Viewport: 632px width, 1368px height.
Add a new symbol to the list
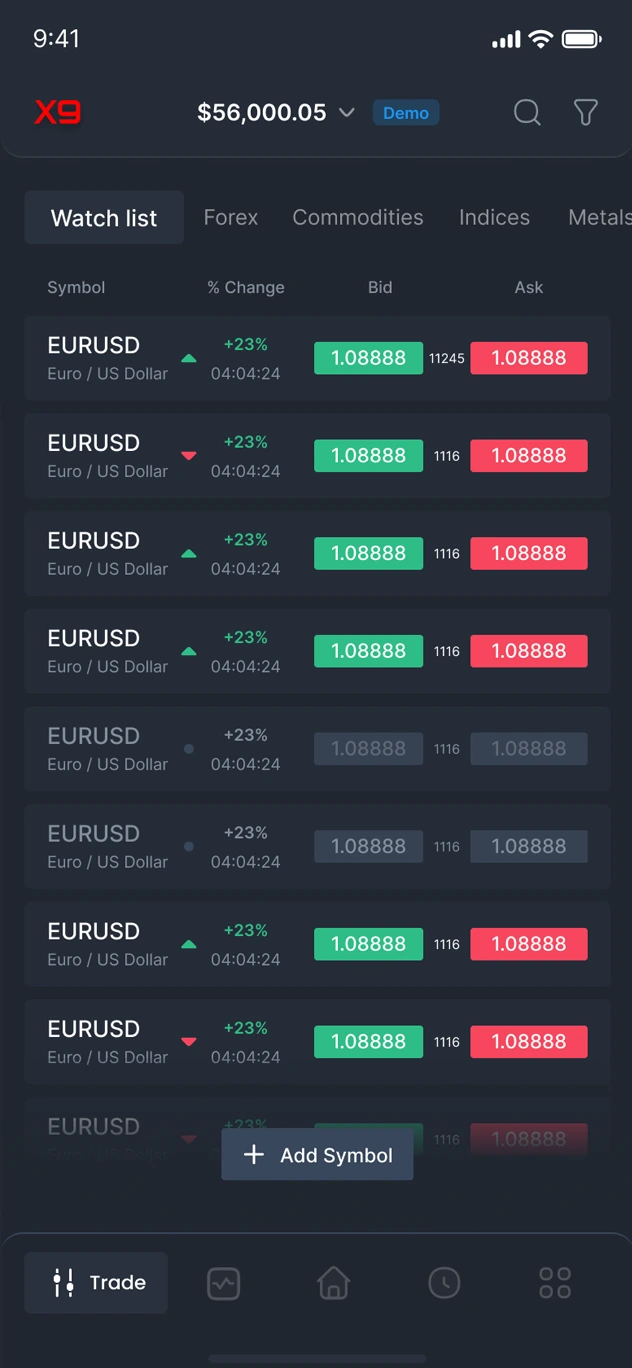coord(317,1155)
